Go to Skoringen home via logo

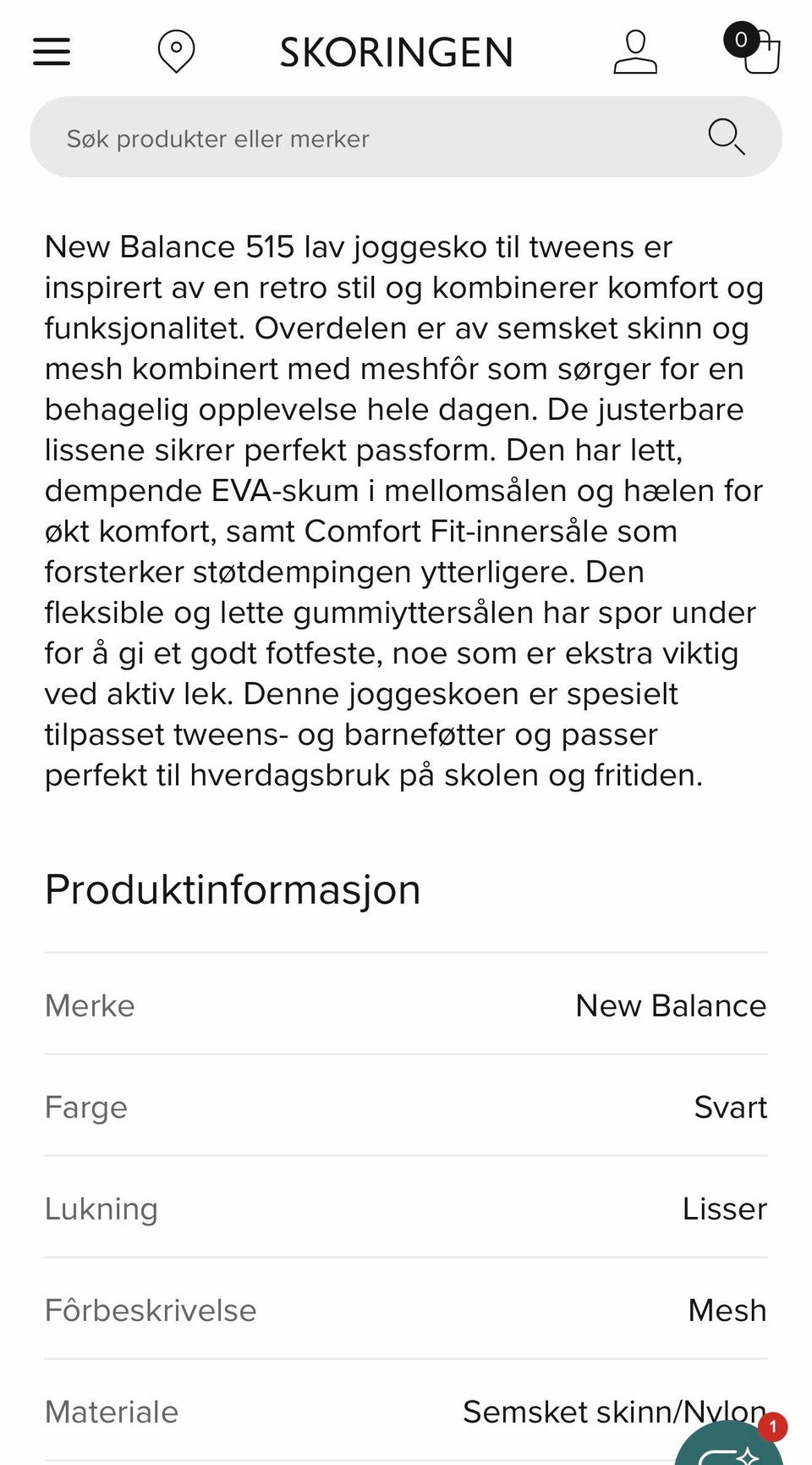[397, 52]
